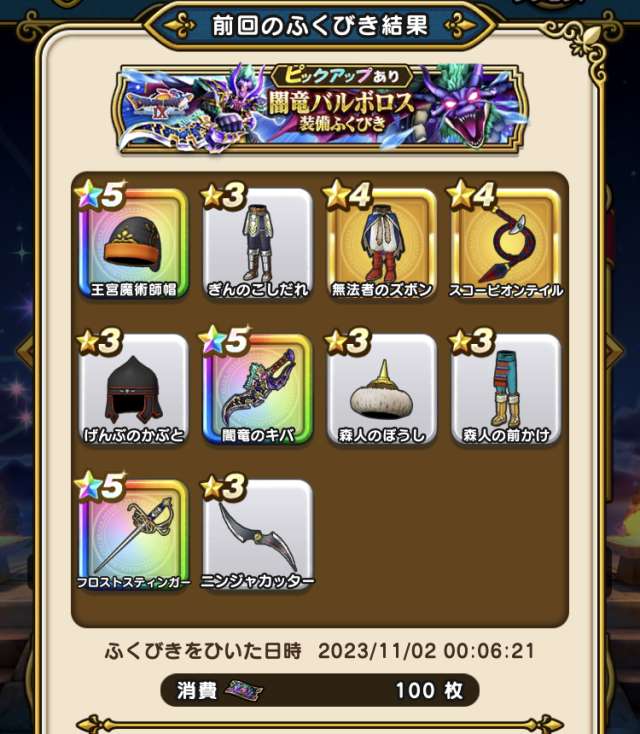Select the 森人のぼうし hat item

382,389
